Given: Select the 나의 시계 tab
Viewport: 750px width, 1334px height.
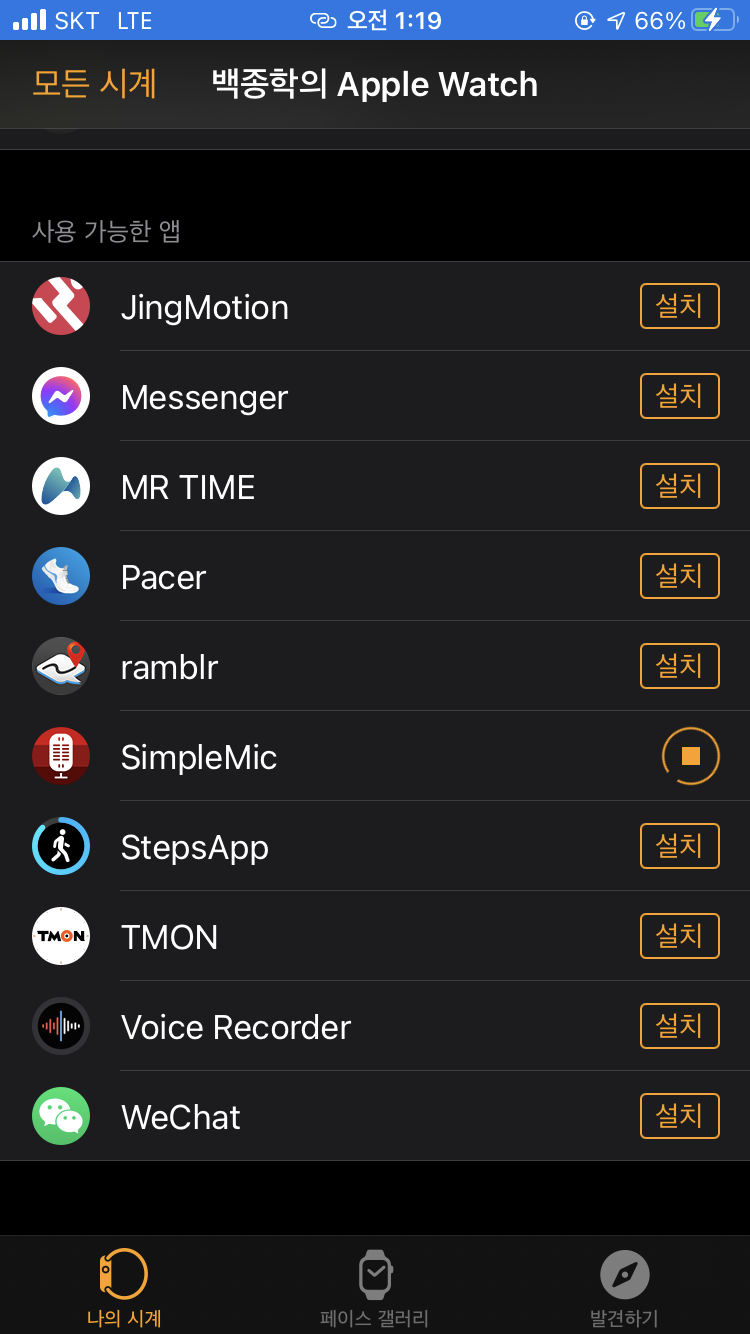Looking at the screenshot, I should pos(124,1288).
